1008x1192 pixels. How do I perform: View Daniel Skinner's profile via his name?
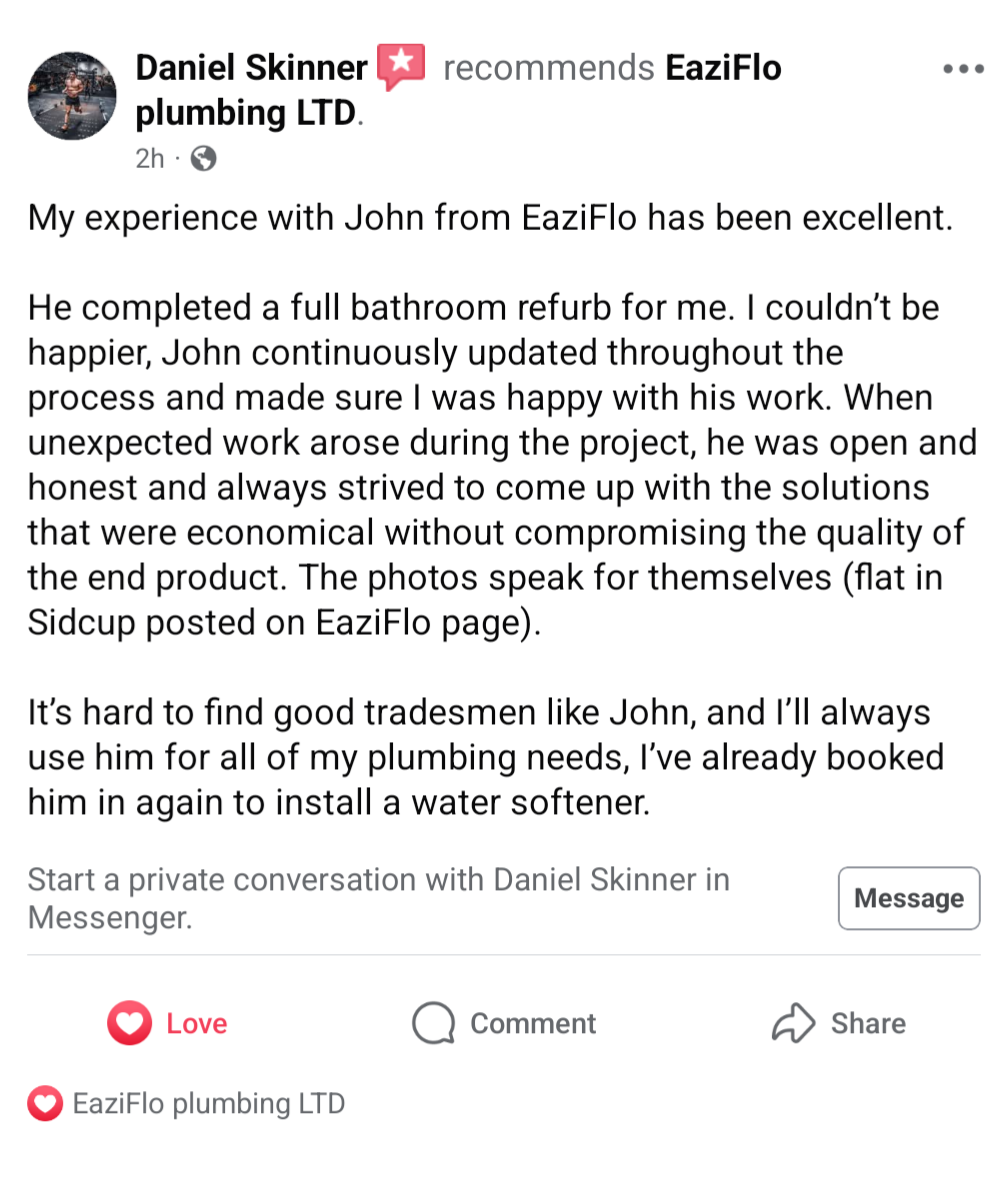pos(251,68)
